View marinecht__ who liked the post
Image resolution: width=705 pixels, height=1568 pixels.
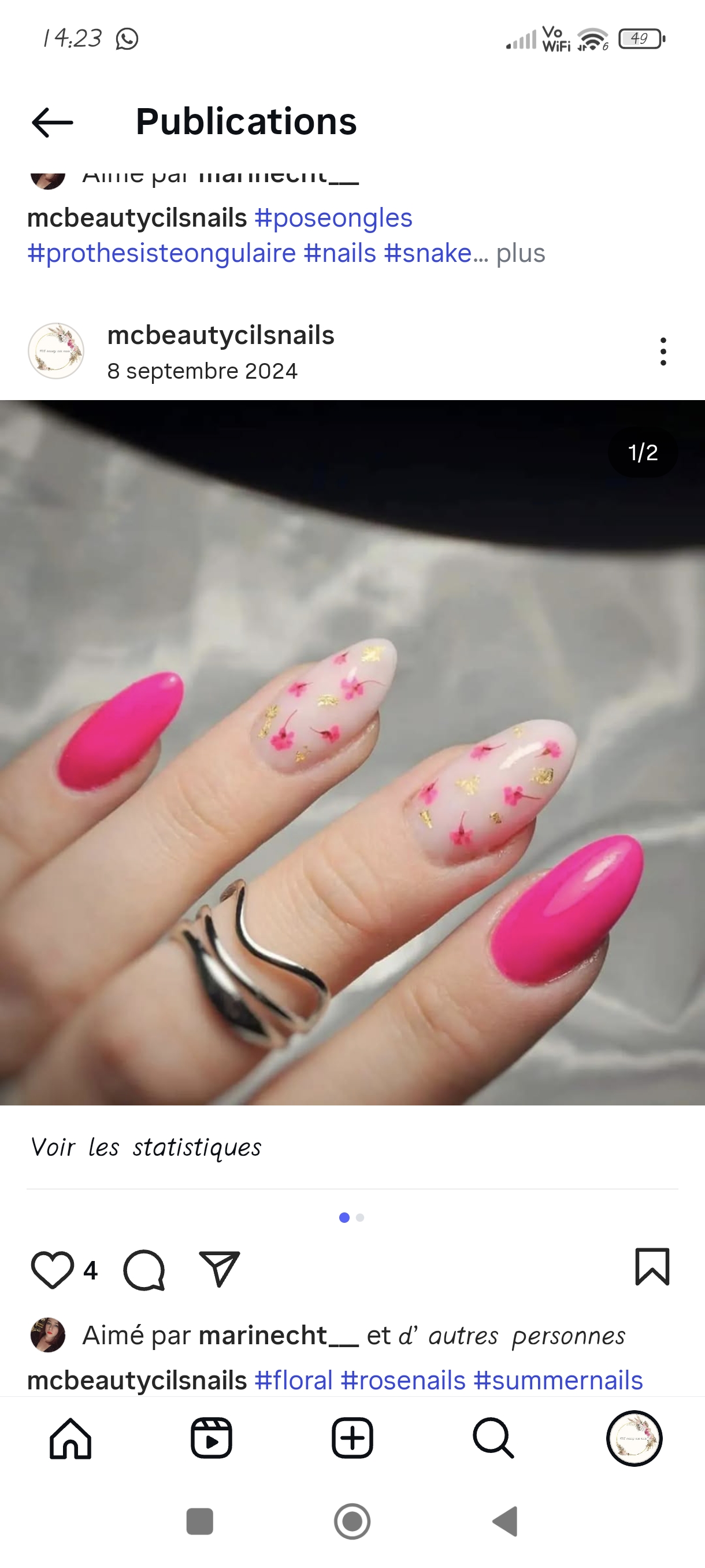point(278,1336)
